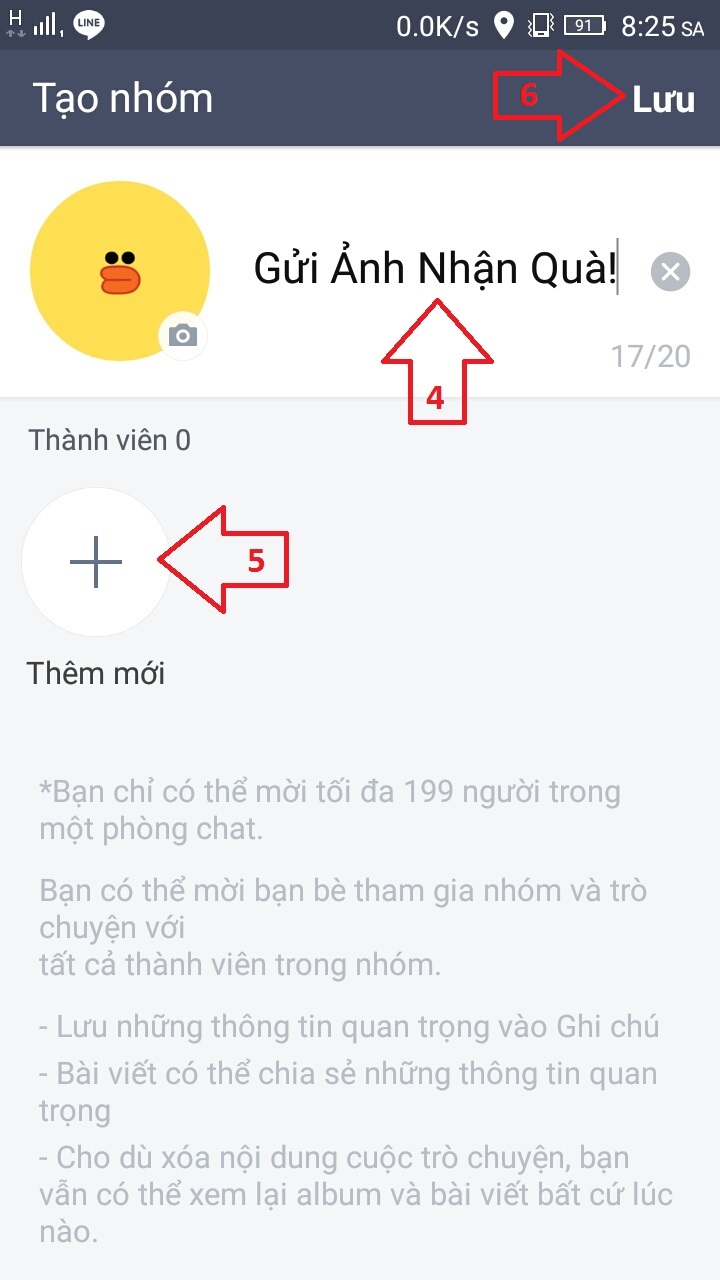Tap the plus icon to add group members
The image size is (720, 1280).
pyautogui.click(x=95, y=562)
